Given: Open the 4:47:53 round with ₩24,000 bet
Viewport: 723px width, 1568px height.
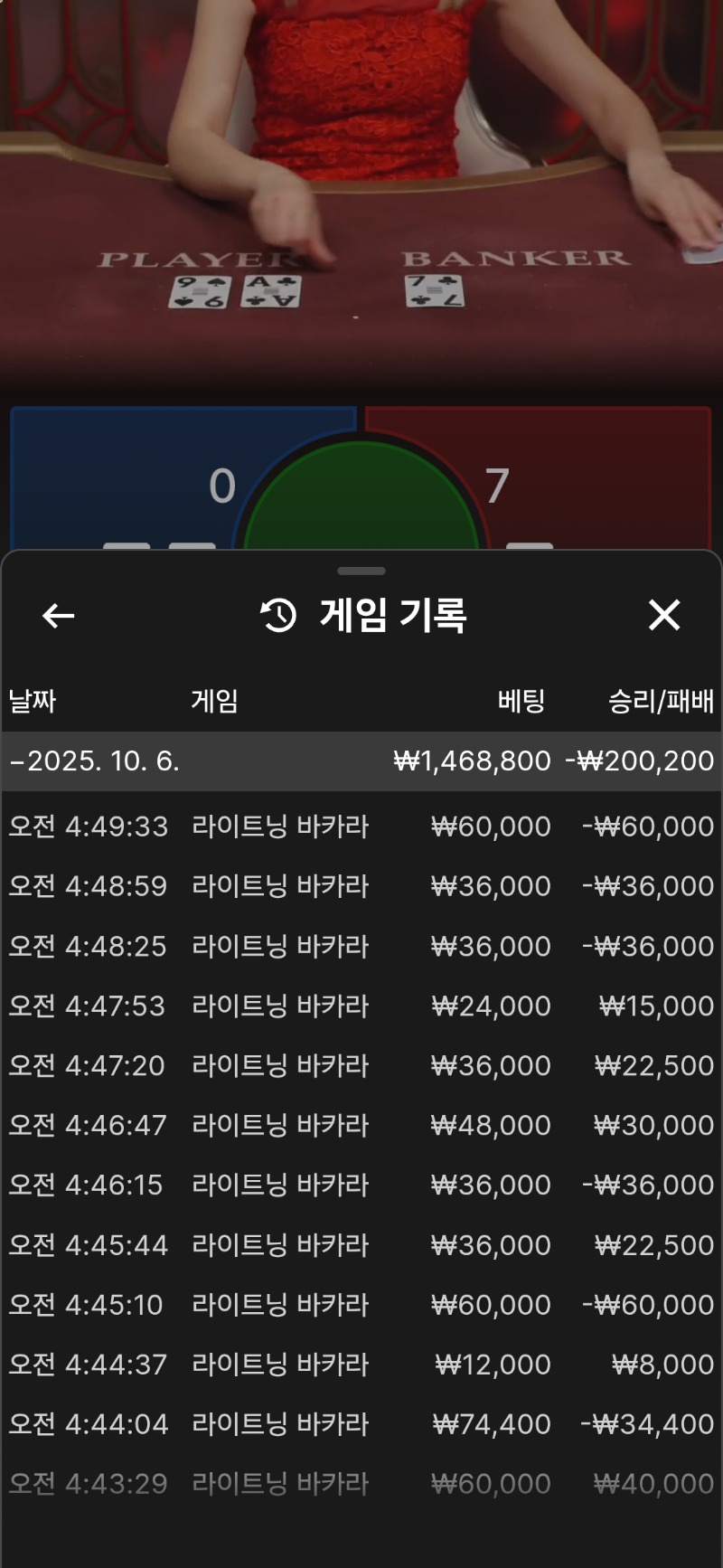Looking at the screenshot, I should (x=361, y=1006).
